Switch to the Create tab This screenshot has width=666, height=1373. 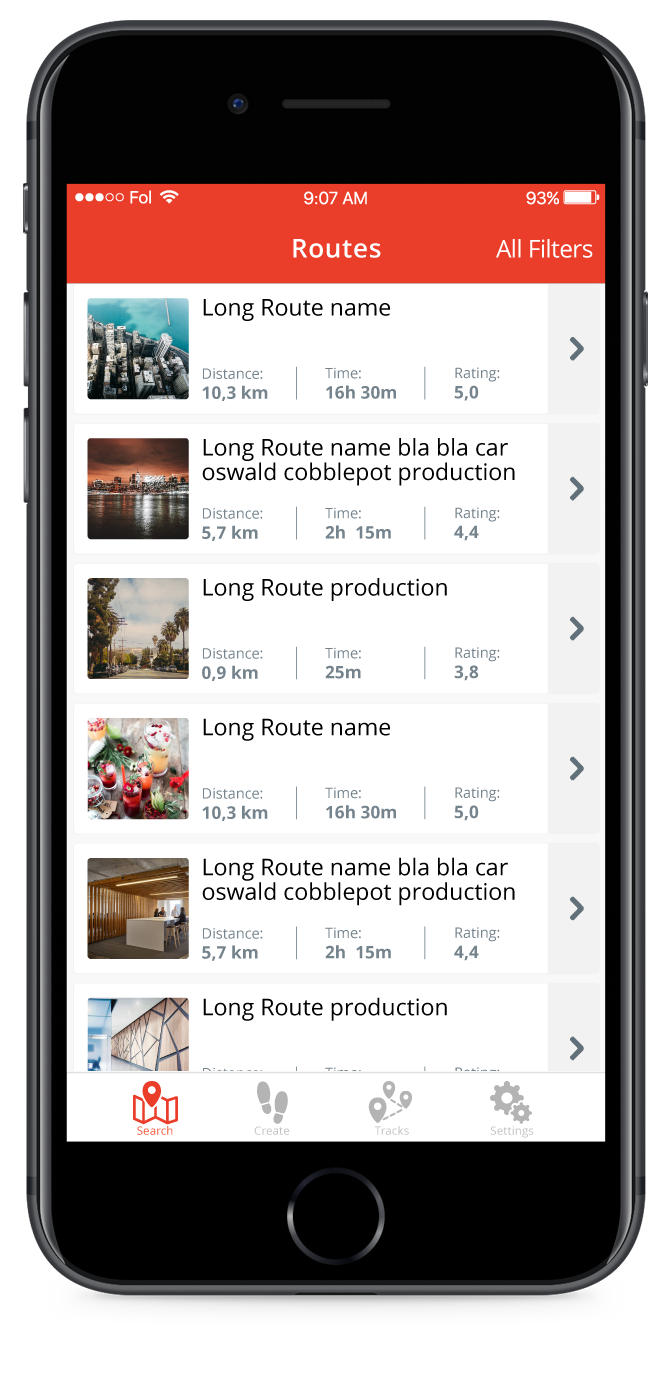click(271, 1108)
